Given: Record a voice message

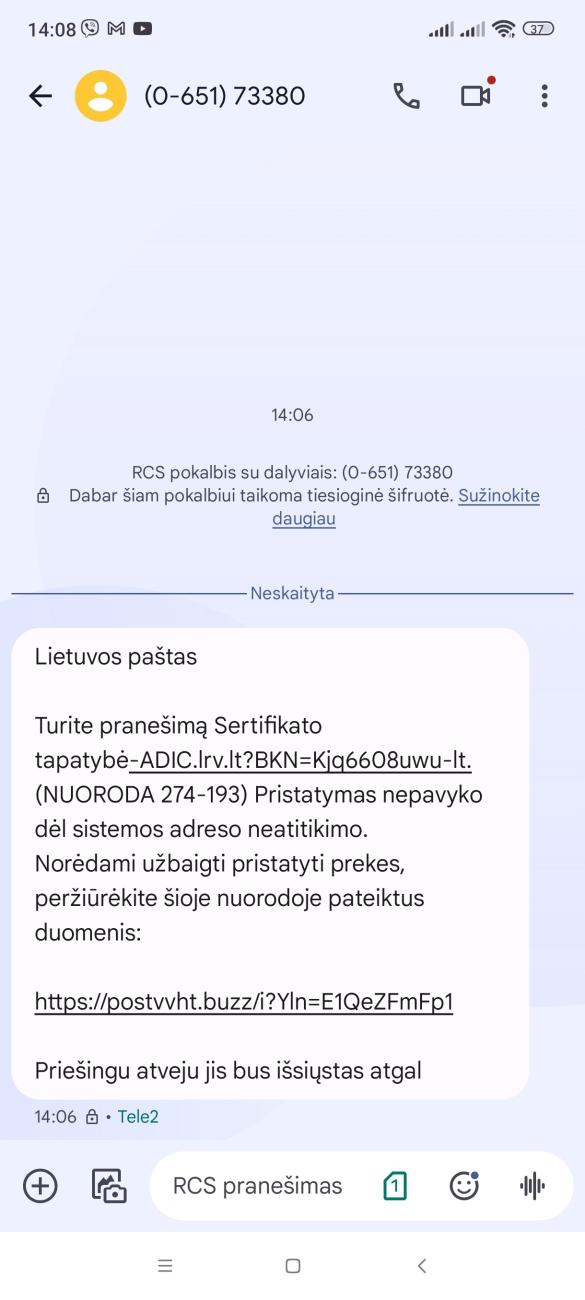Looking at the screenshot, I should click(x=532, y=1186).
